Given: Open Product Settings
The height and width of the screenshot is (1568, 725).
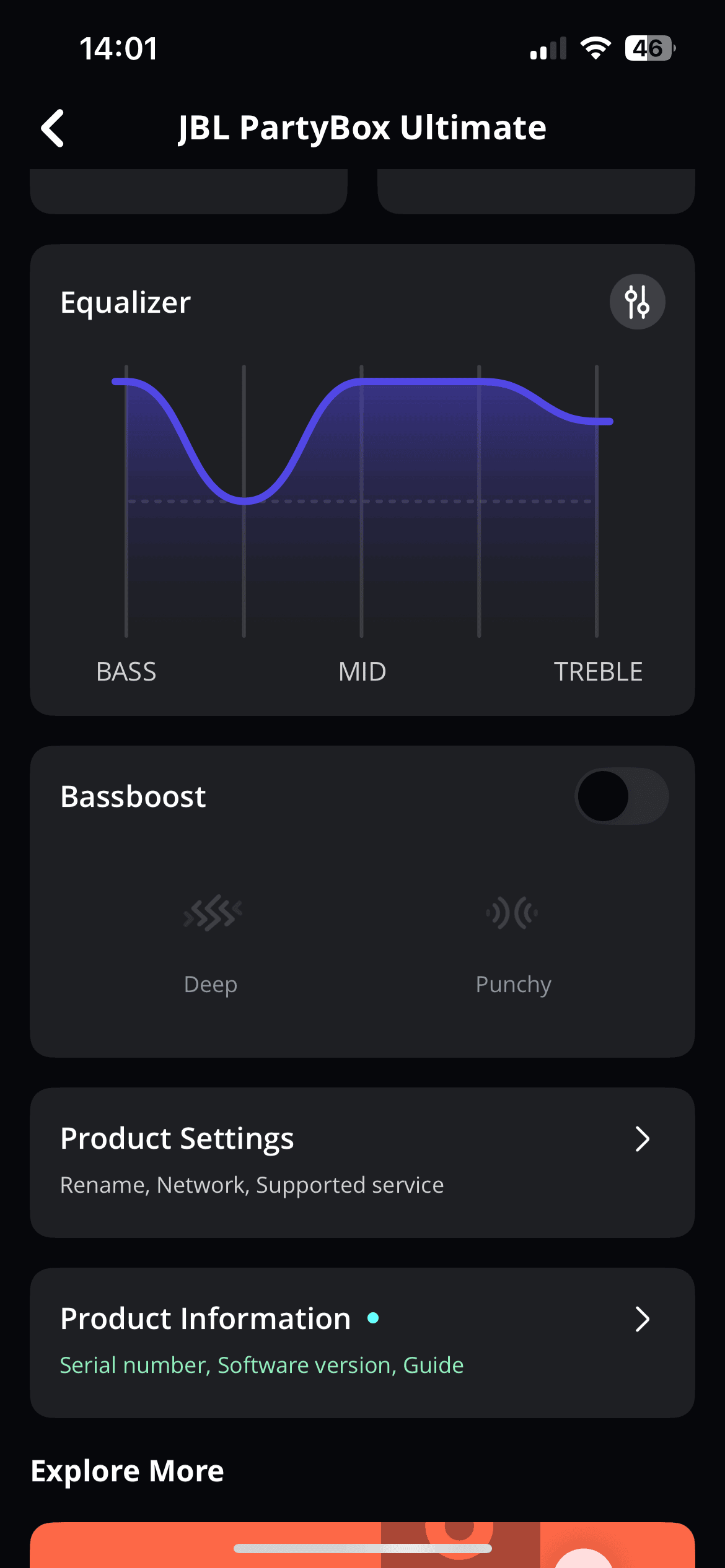Looking at the screenshot, I should [362, 1162].
